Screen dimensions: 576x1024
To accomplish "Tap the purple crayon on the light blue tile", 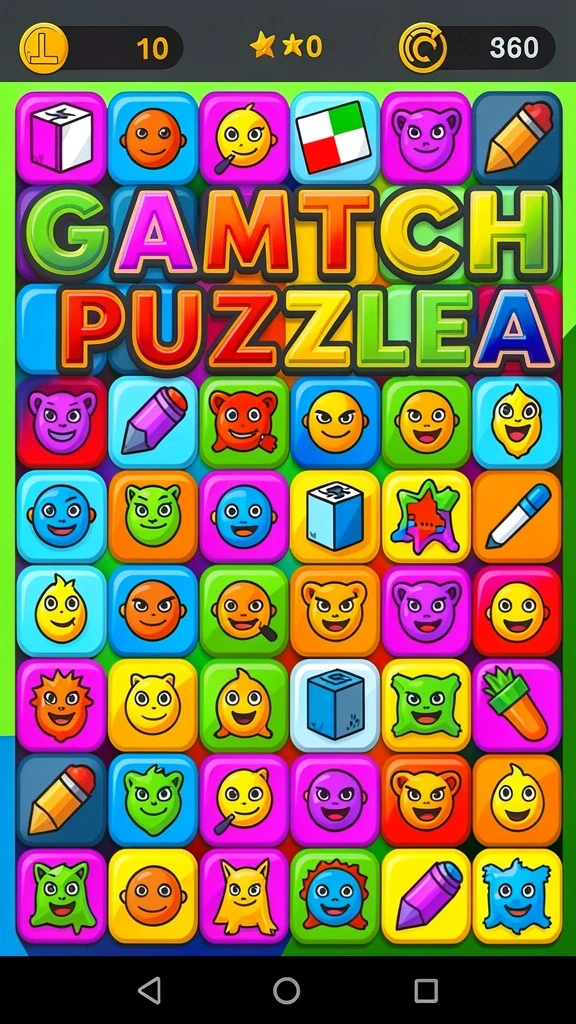I will click(153, 421).
